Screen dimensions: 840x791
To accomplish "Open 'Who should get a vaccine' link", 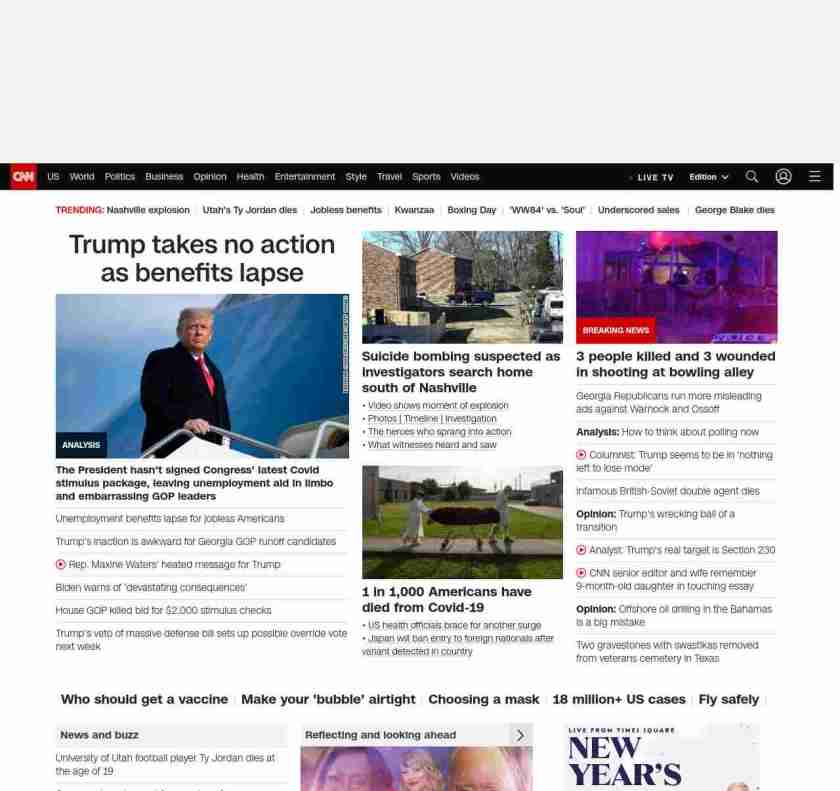I will tap(144, 699).
